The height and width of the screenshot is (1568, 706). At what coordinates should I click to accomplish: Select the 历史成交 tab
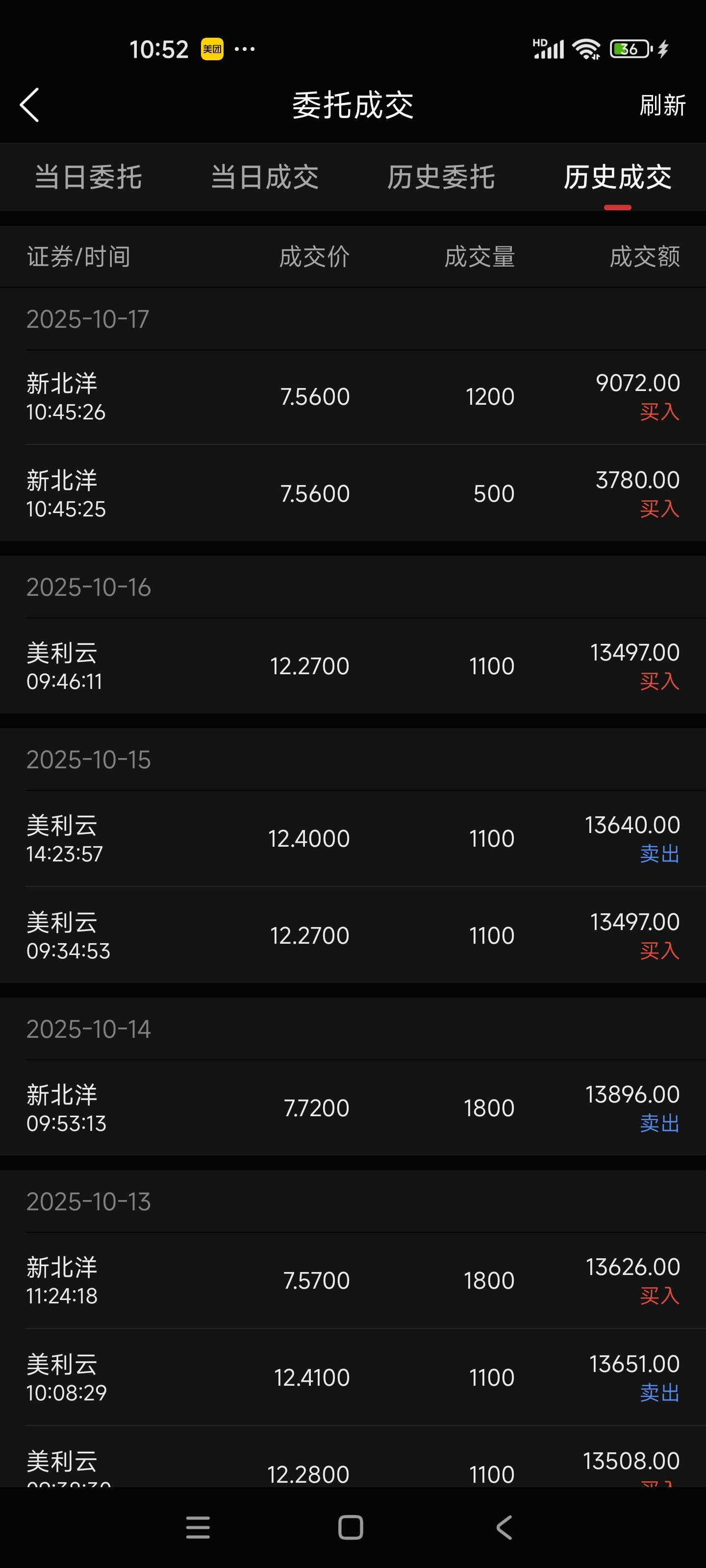tap(618, 177)
